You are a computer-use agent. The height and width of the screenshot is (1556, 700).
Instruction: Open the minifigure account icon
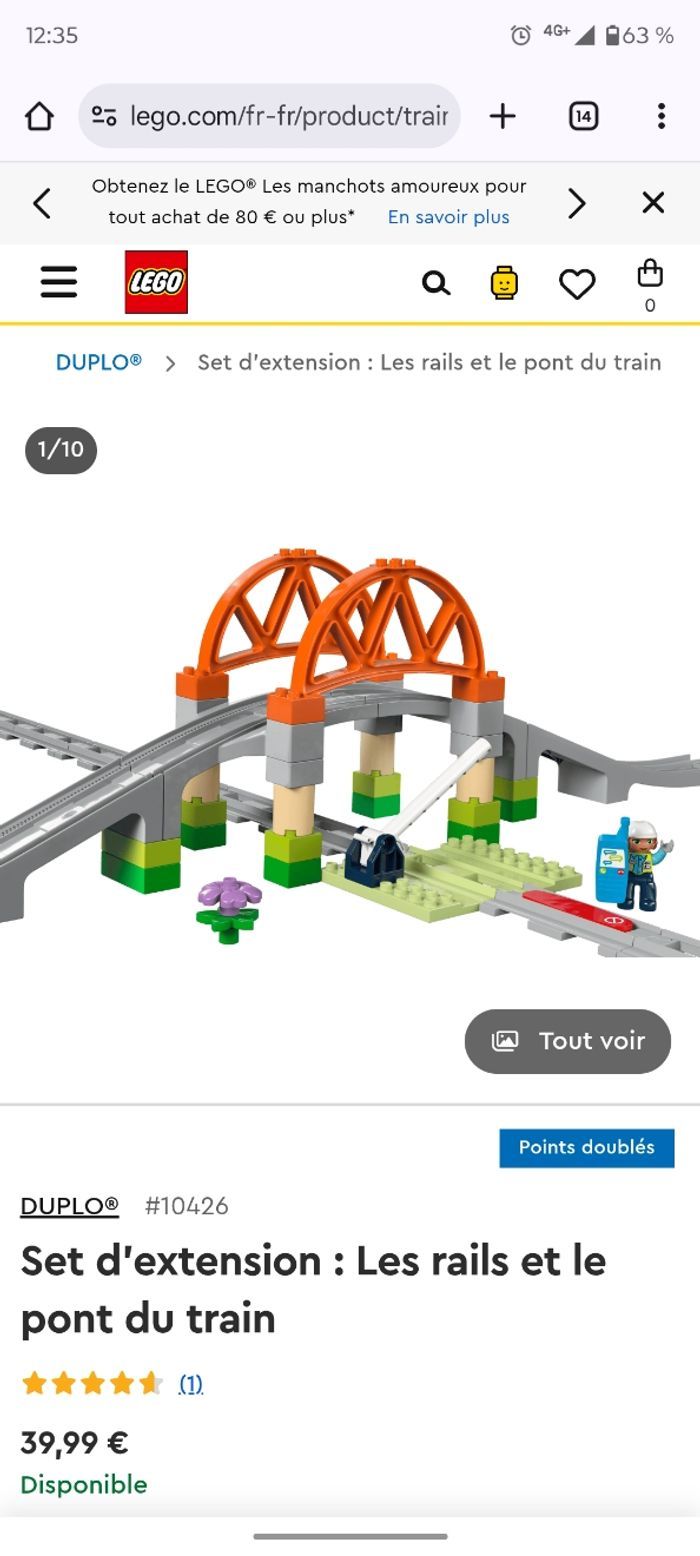coord(504,283)
